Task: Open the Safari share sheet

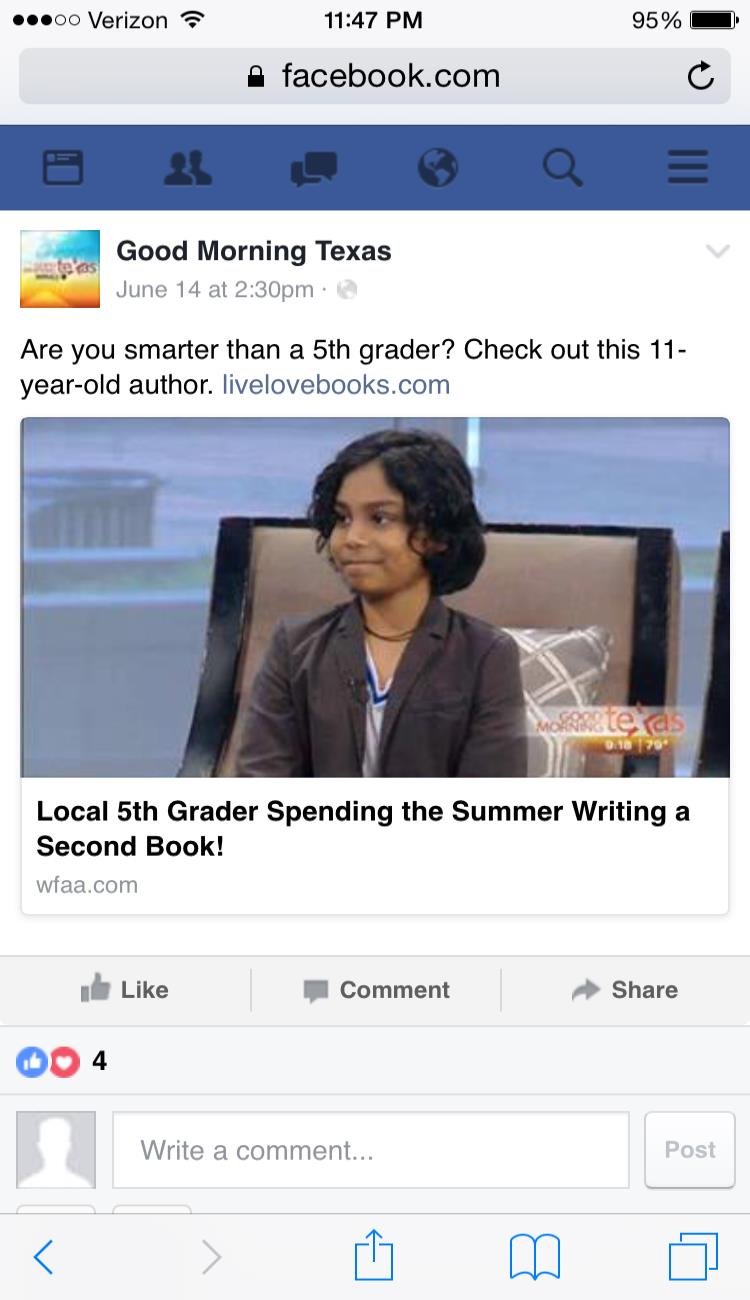Action: pos(375,1255)
